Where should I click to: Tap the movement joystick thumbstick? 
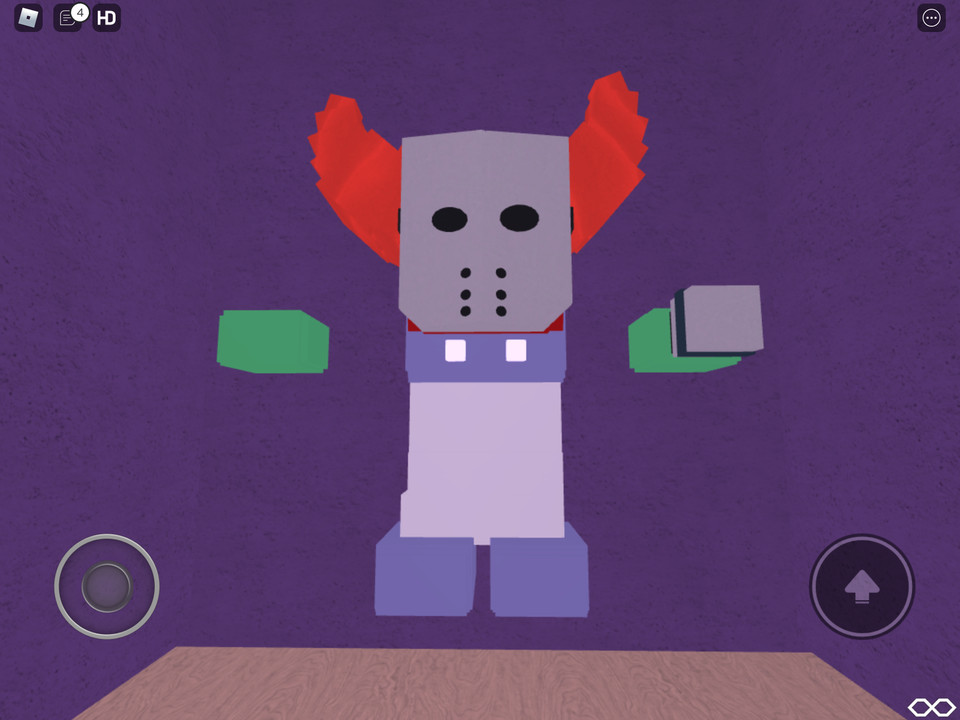106,586
